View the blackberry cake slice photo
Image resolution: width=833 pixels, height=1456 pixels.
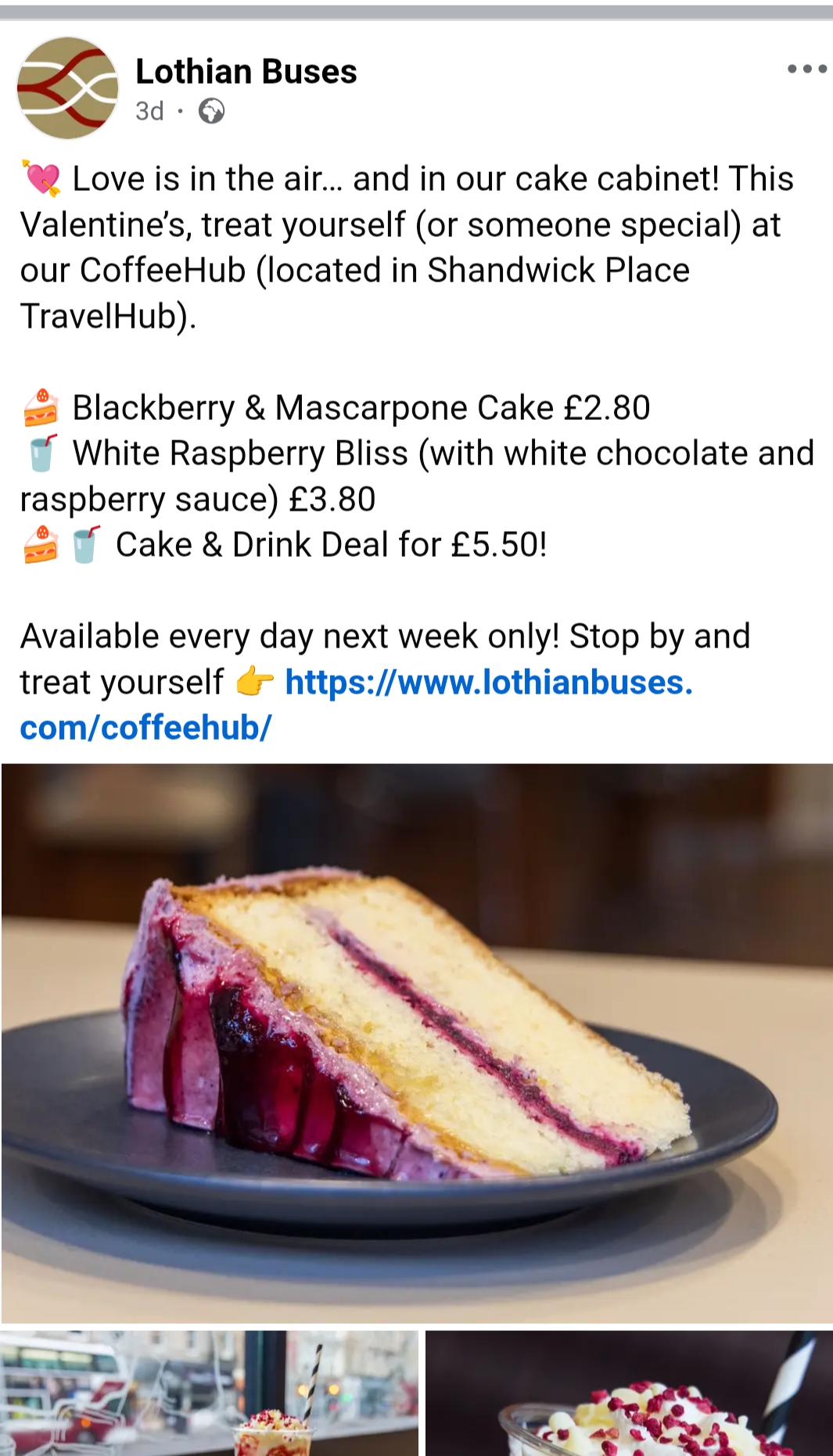[x=416, y=1042]
